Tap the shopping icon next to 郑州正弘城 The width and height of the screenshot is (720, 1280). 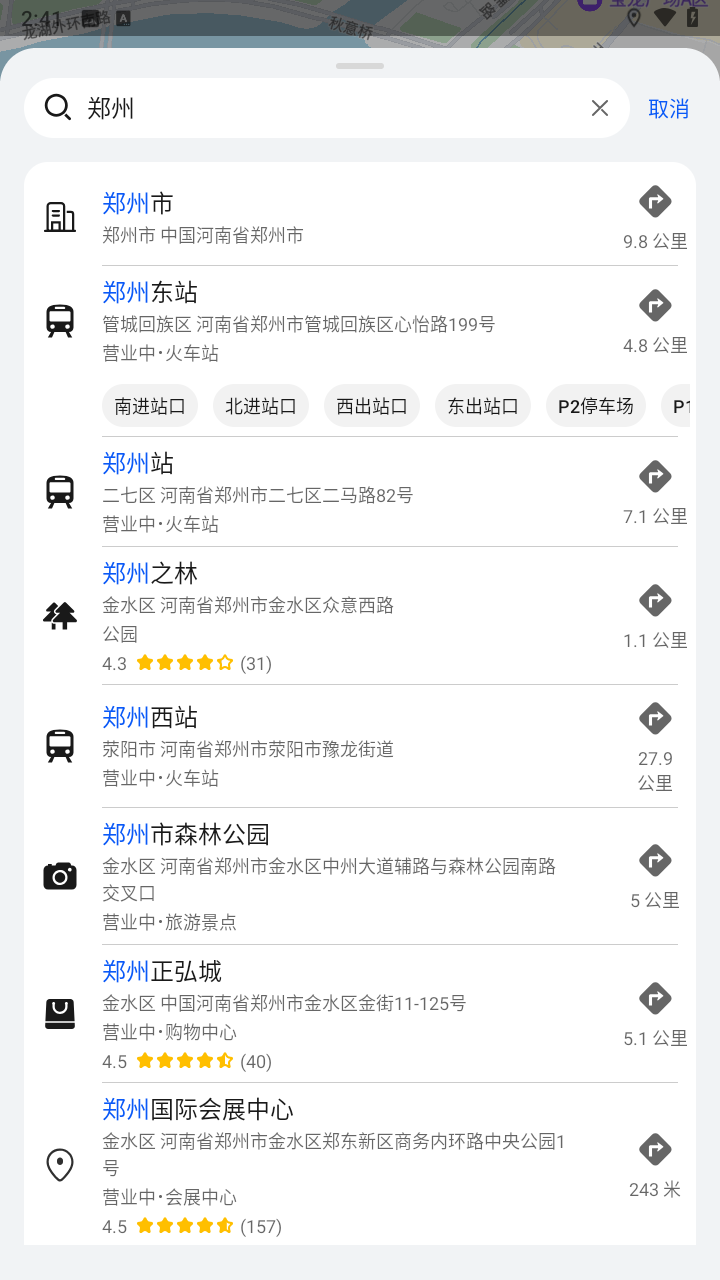[60, 1013]
